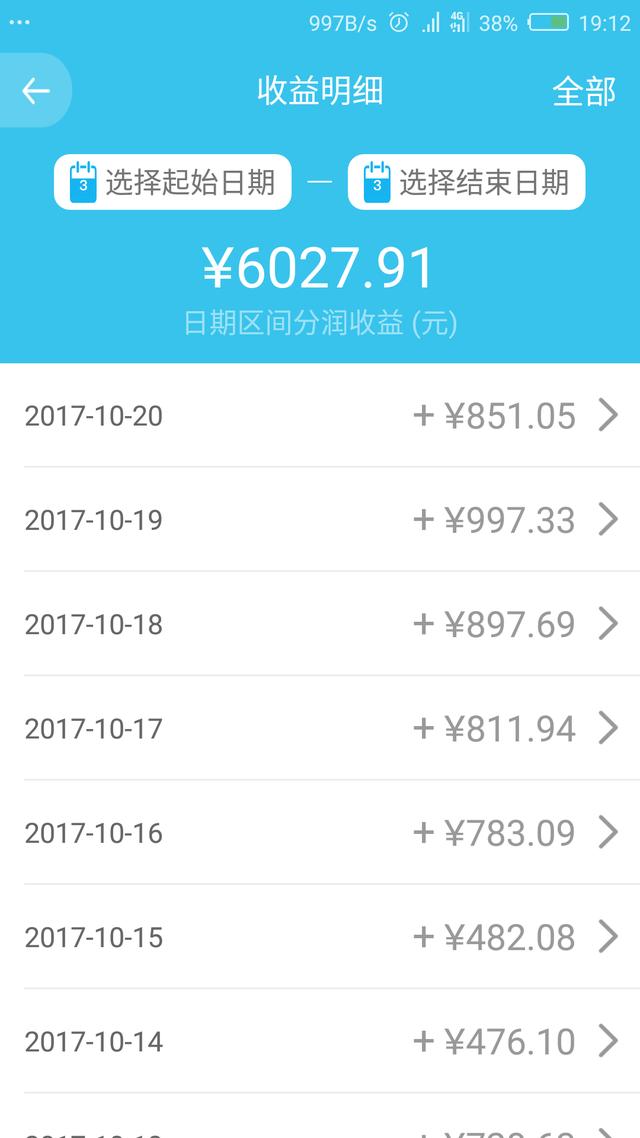
Task: Go back using the arrow icon
Action: point(36,91)
